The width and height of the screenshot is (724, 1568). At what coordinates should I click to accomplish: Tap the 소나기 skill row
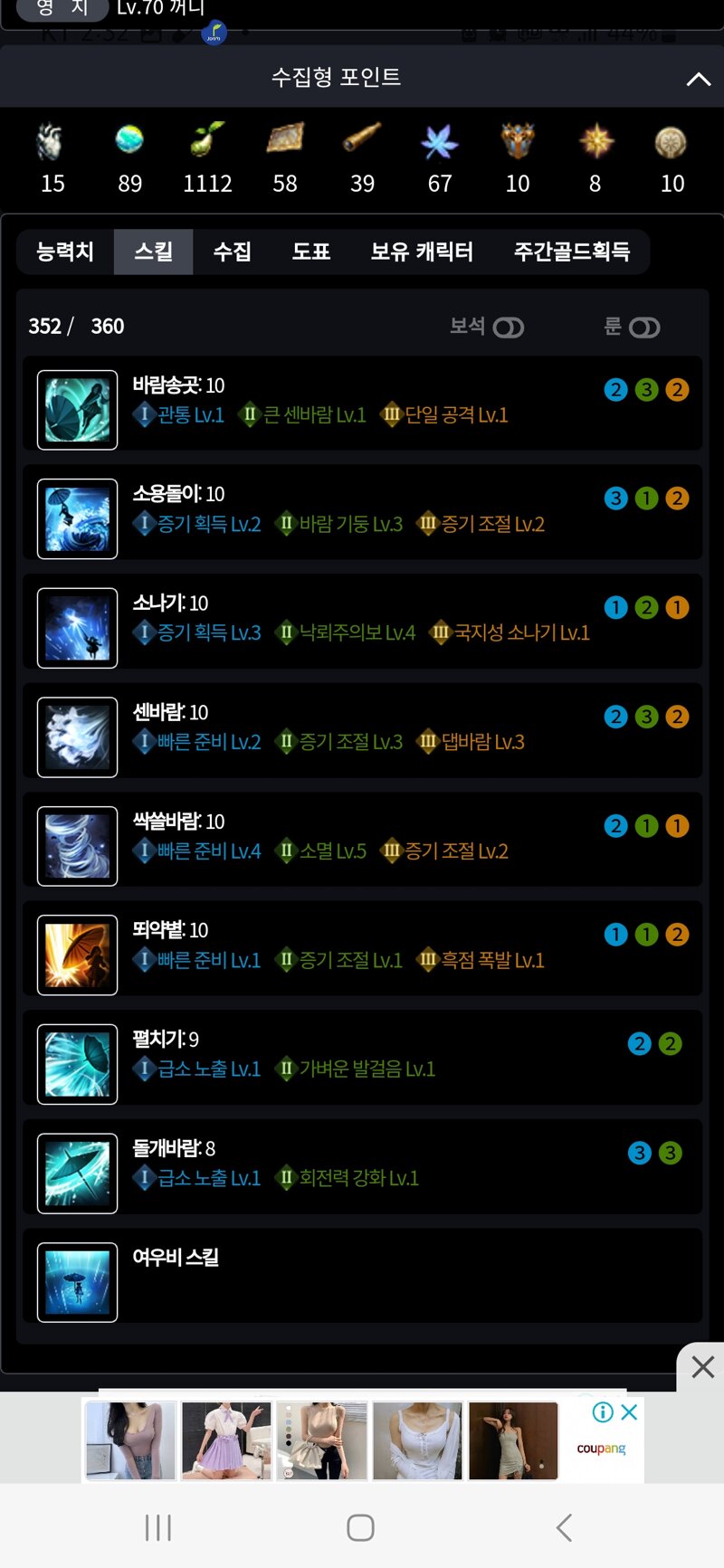362,622
